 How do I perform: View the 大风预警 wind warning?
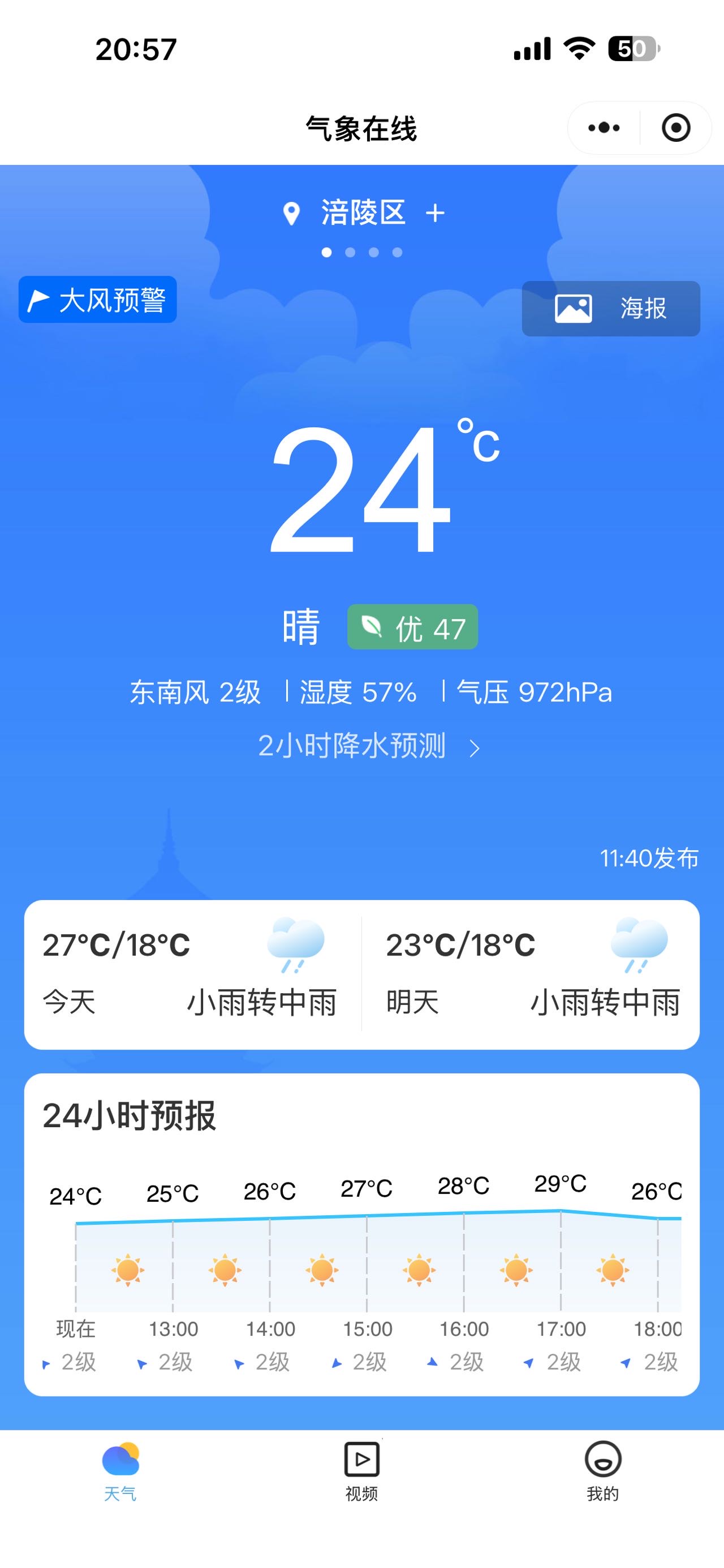pyautogui.click(x=97, y=300)
